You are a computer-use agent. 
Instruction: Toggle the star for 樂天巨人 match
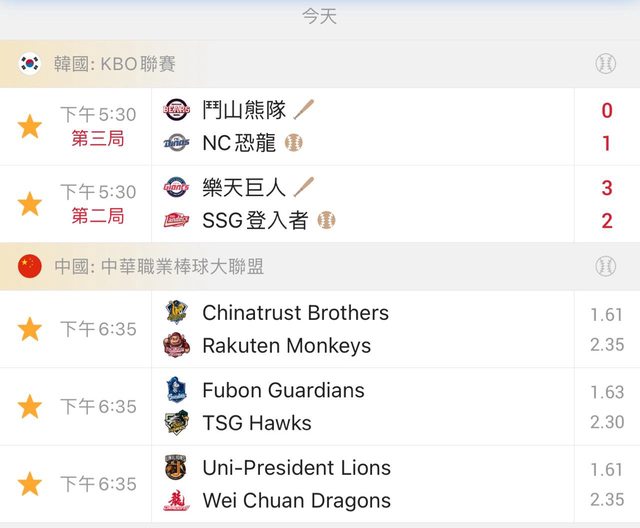30,204
